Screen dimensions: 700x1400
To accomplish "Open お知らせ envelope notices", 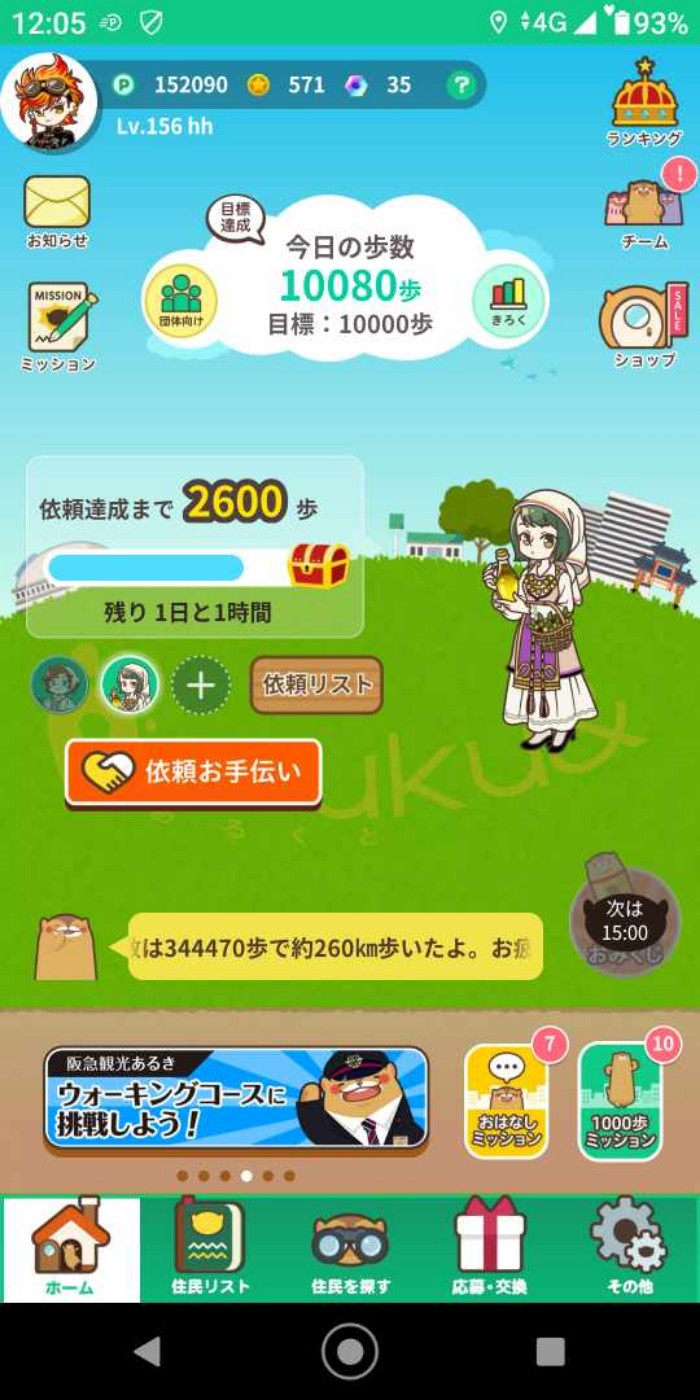I will pos(57,210).
